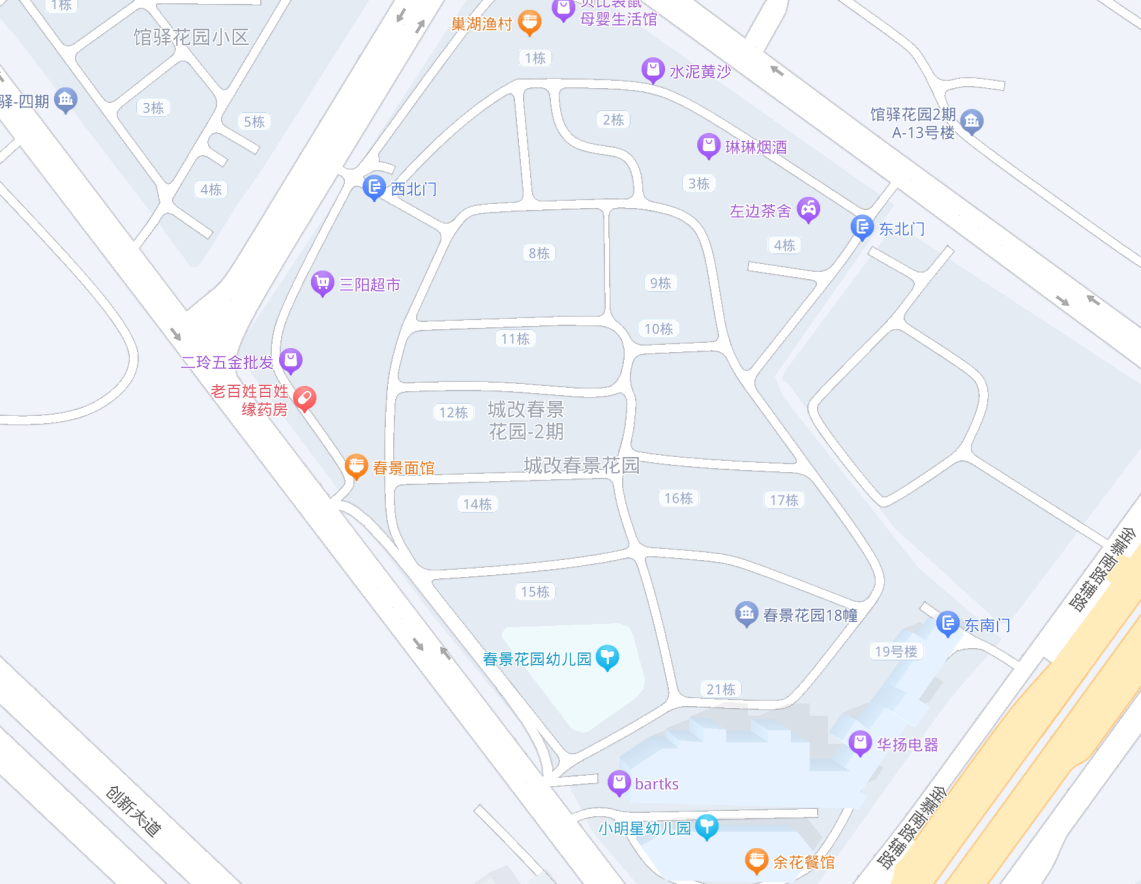Tap the 老百姓百姓缘药房 pharmacy marker
Image resolution: width=1141 pixels, height=884 pixels.
(x=305, y=399)
